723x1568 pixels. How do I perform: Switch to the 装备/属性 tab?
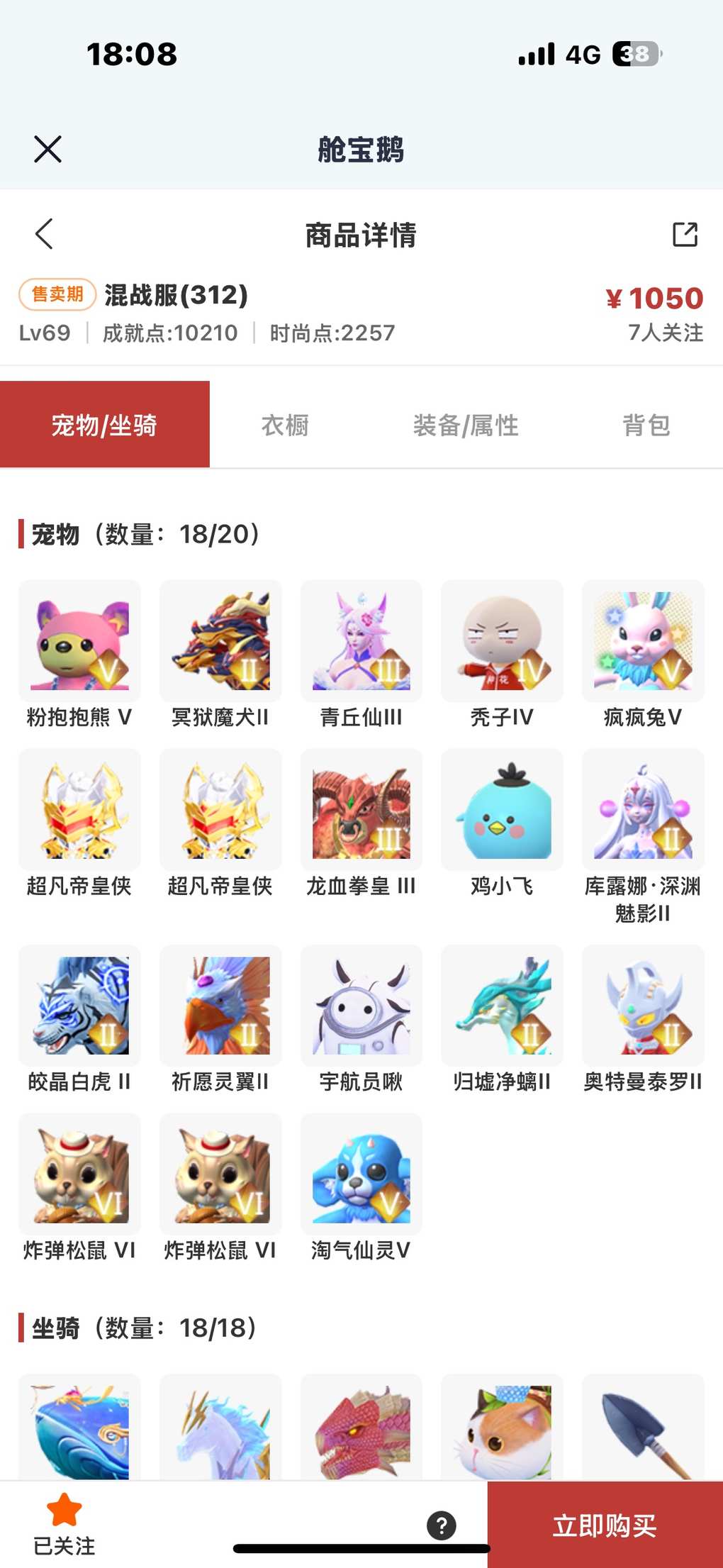click(x=466, y=426)
